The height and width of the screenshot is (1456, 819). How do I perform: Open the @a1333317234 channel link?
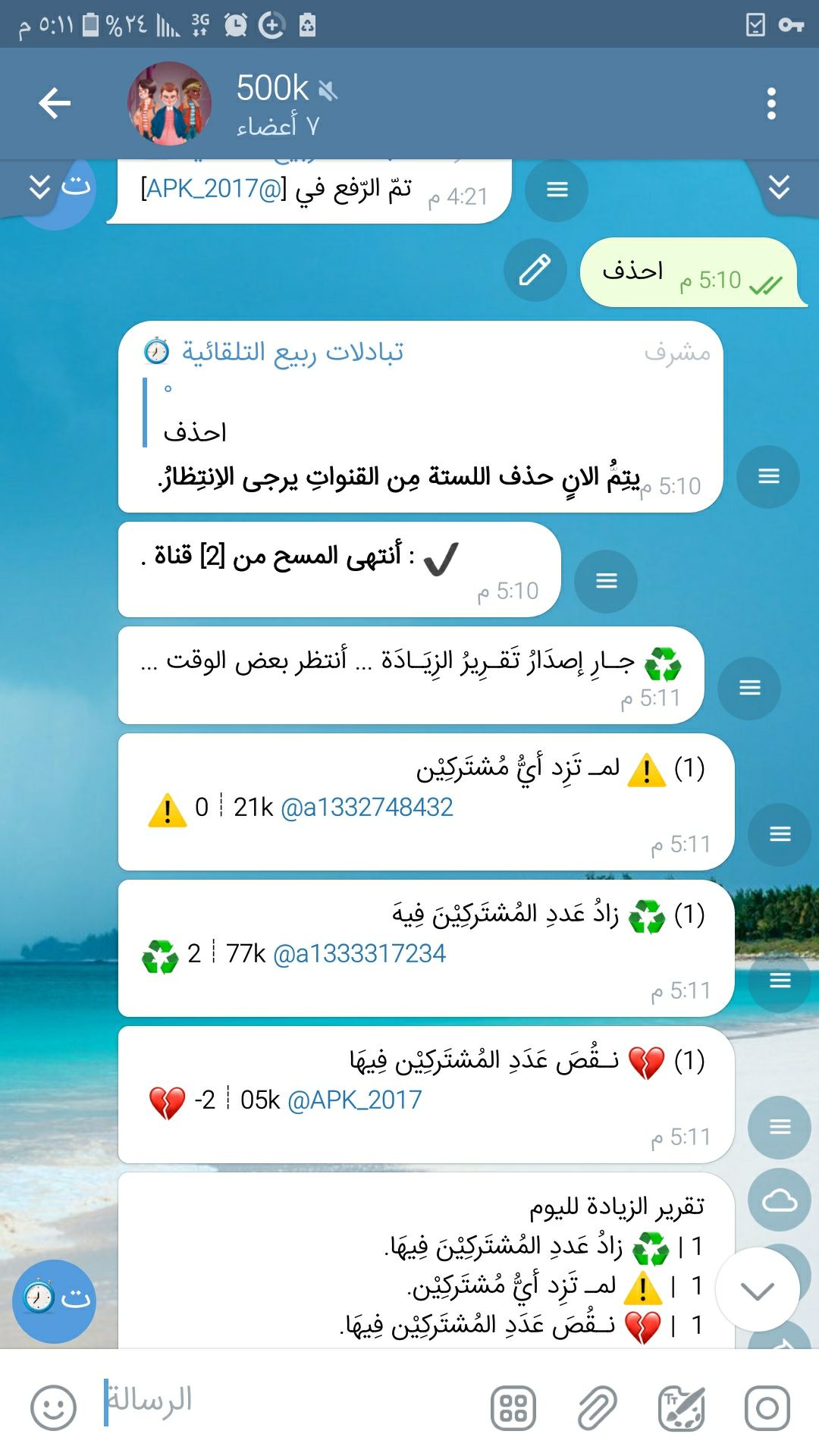pos(359,953)
